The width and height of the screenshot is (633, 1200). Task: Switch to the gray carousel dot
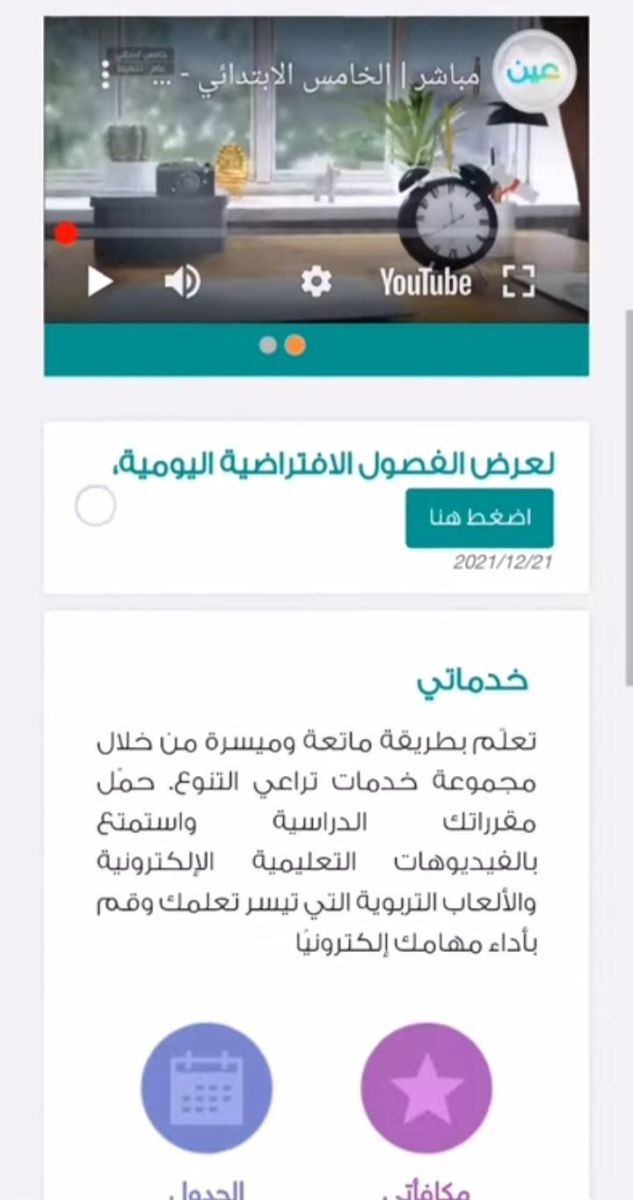pos(268,345)
